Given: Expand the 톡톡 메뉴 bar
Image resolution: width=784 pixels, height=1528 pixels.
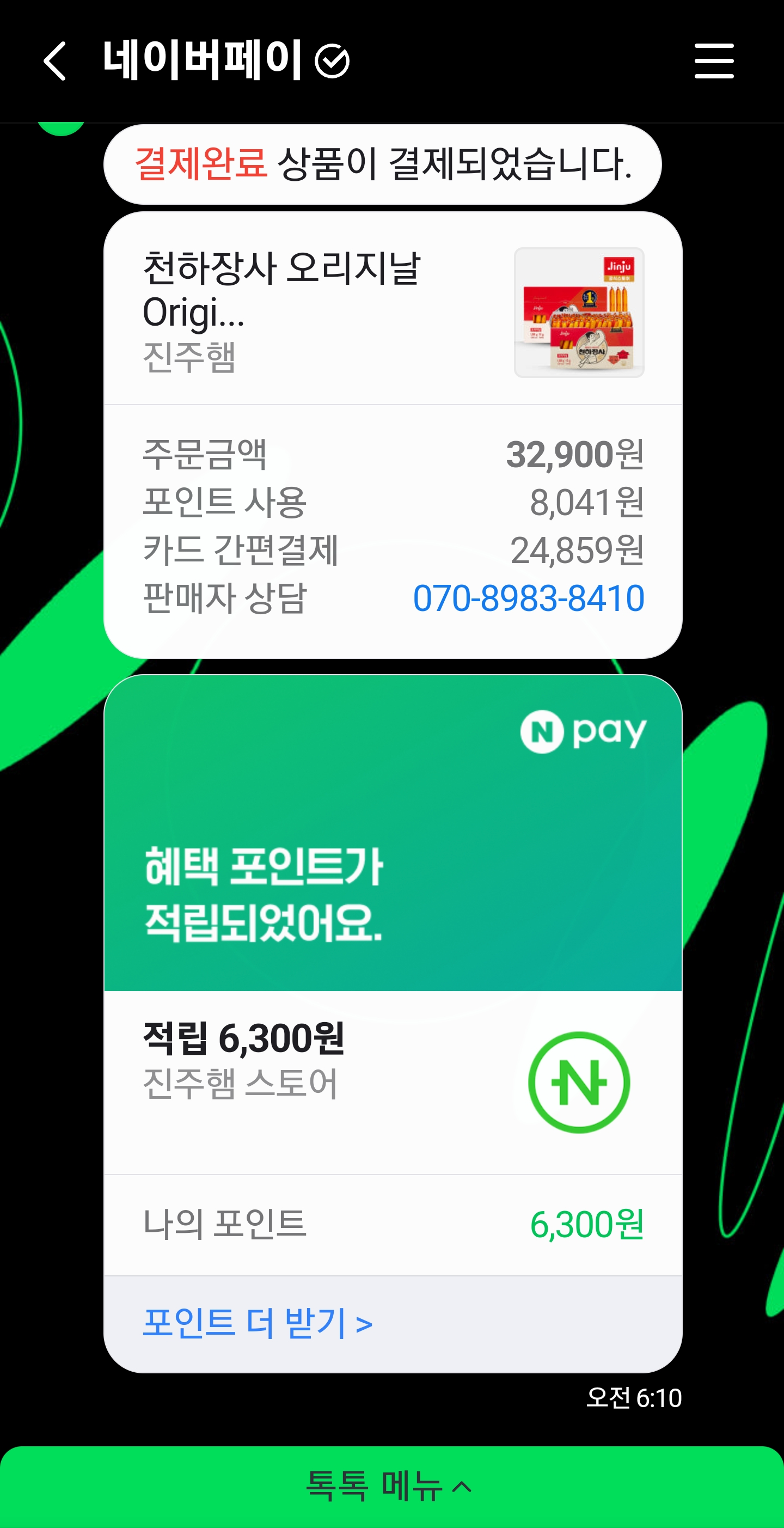Looking at the screenshot, I should [x=391, y=1486].
